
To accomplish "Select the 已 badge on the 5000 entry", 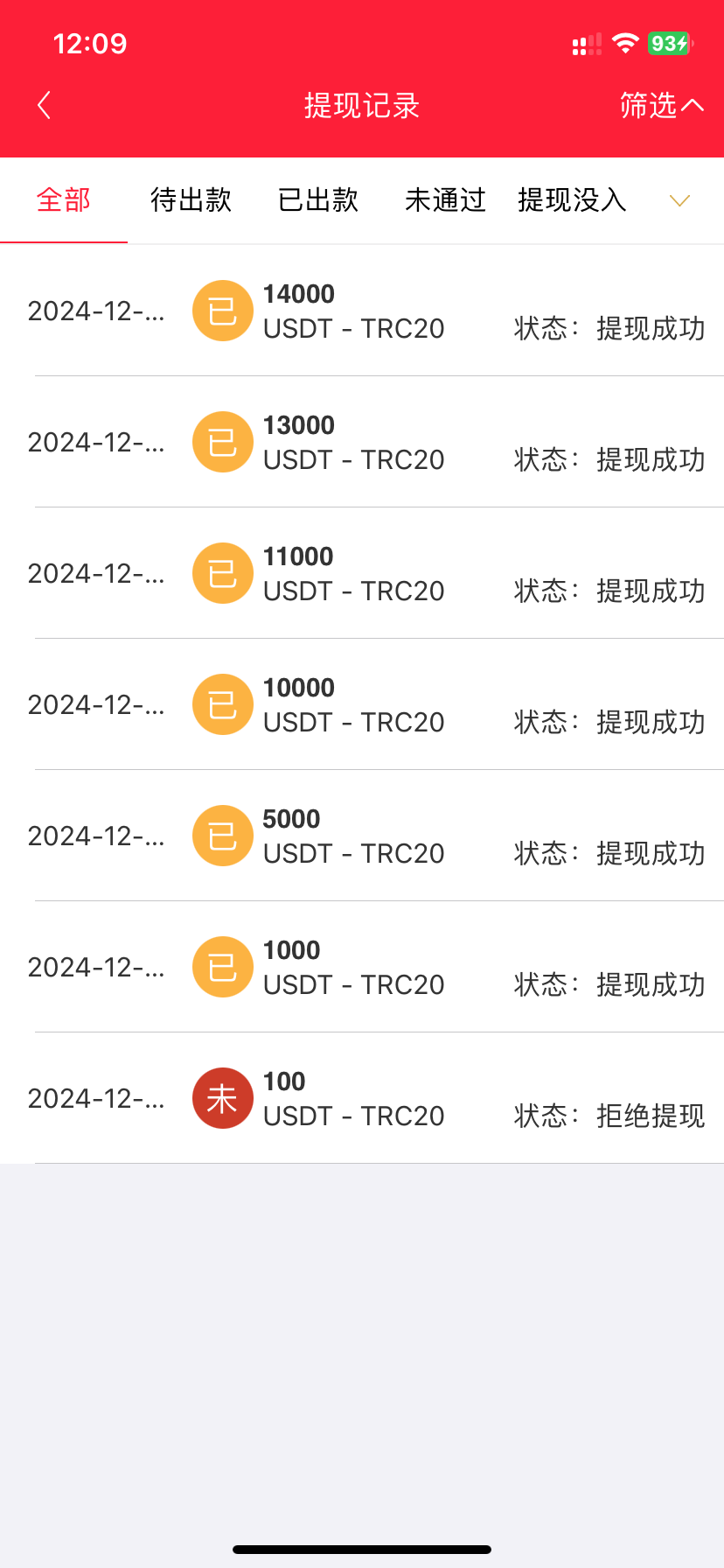I will [x=222, y=836].
